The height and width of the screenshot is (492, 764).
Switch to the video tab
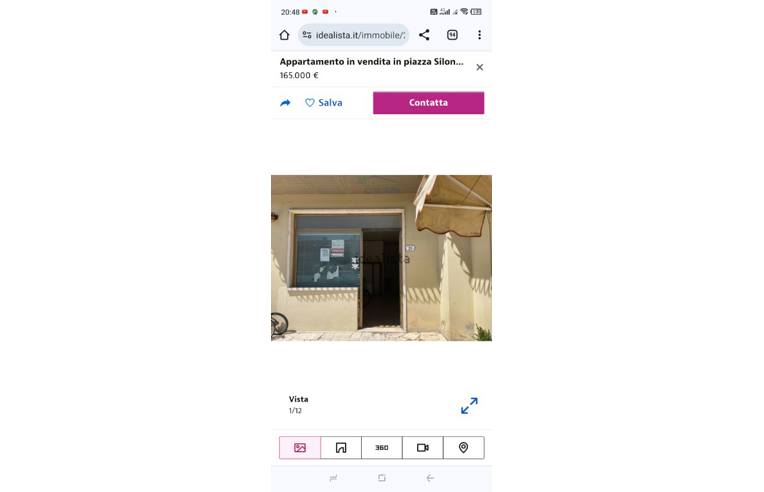tap(422, 448)
